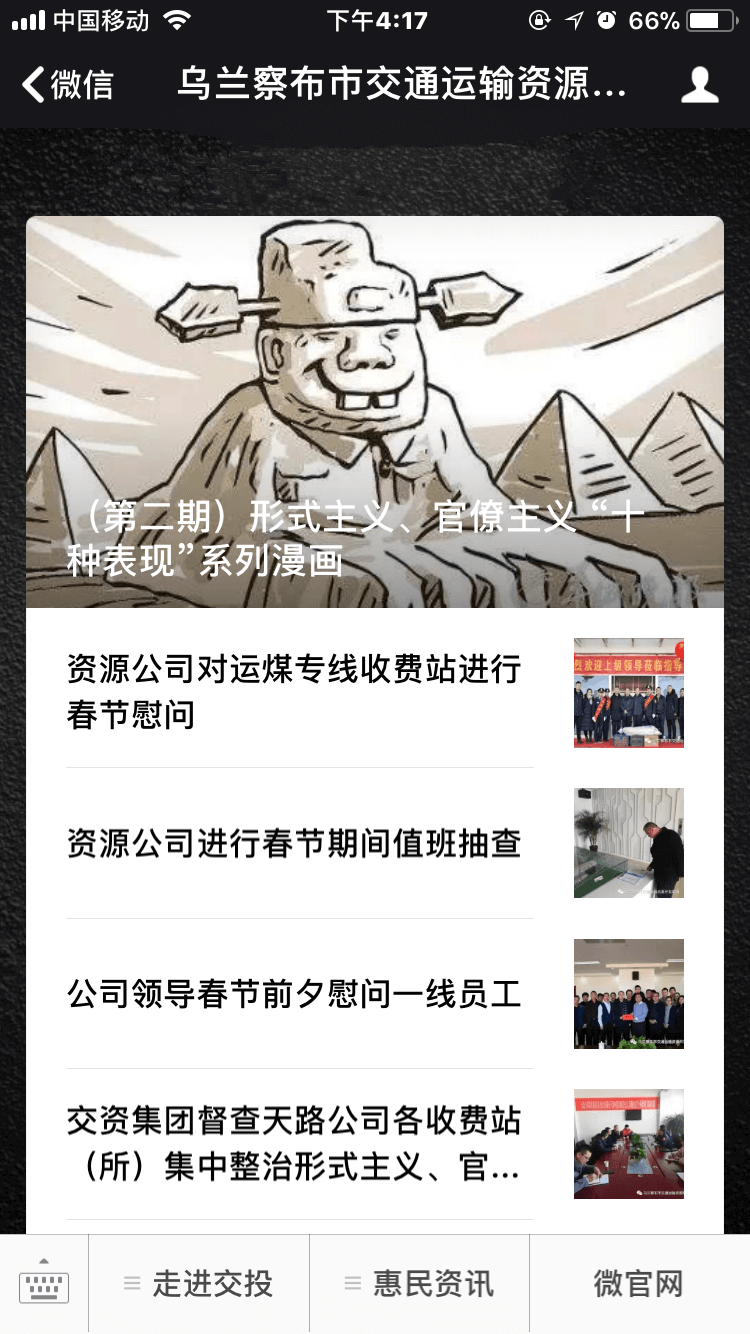Open the 形式主义、官僚主义 系列漫画 featured article
Screen dimensions: 750x1334
click(374, 412)
